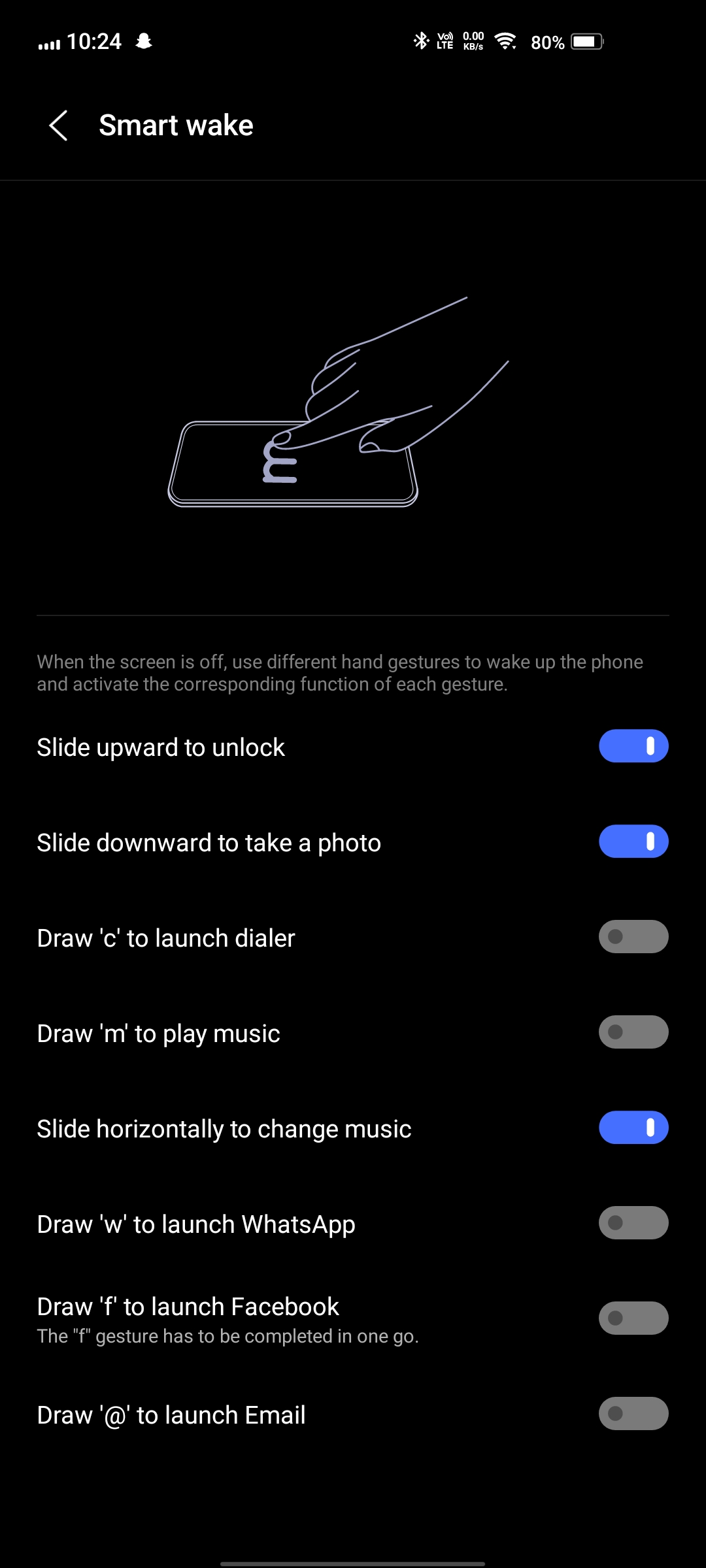Enable Draw 'w' to launch WhatsApp
The image size is (706, 1568).
tap(633, 1223)
